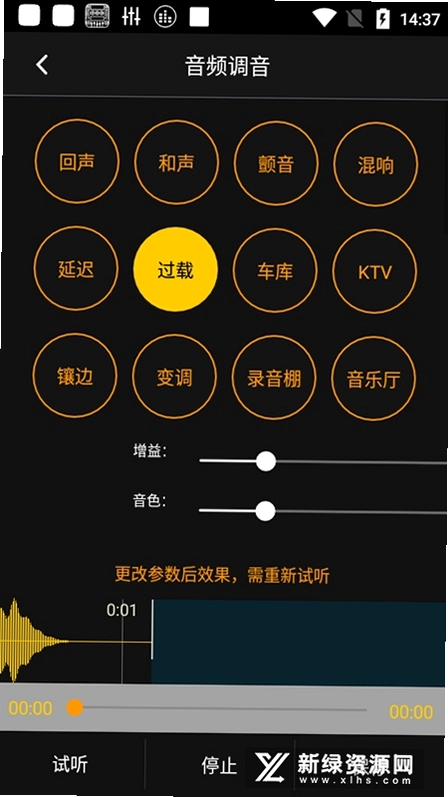Apply the 颤音 vibrato effect
The height and width of the screenshot is (797, 448).
pyautogui.click(x=276, y=163)
